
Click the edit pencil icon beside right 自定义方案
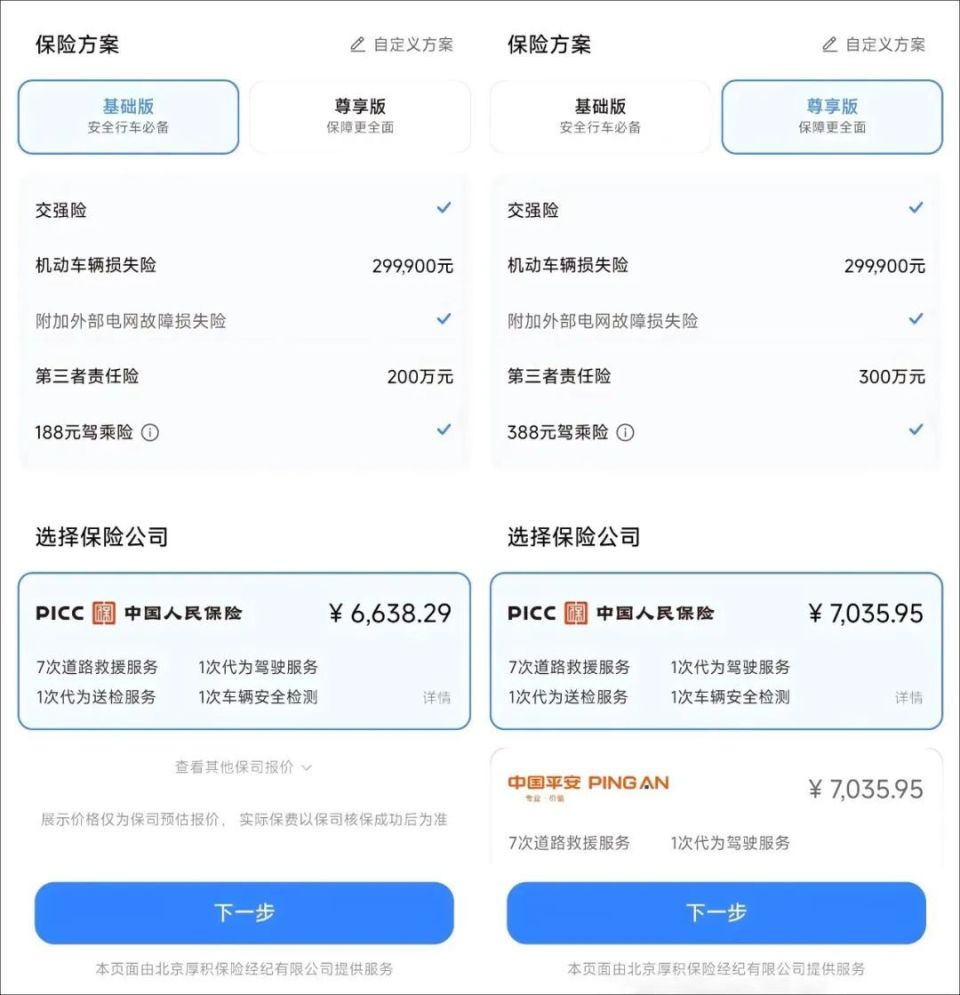tap(829, 44)
